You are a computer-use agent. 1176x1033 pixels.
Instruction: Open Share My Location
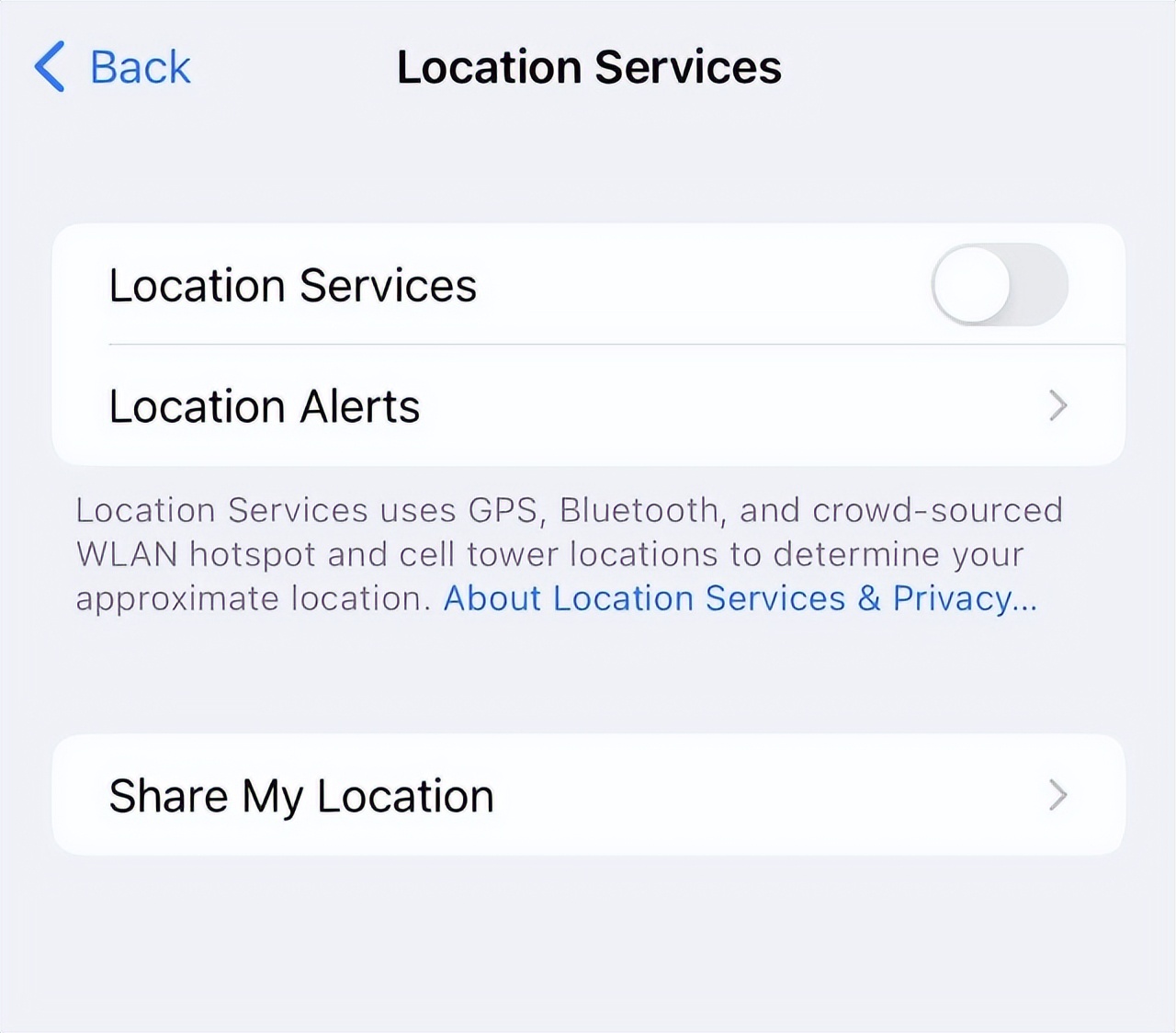(588, 795)
